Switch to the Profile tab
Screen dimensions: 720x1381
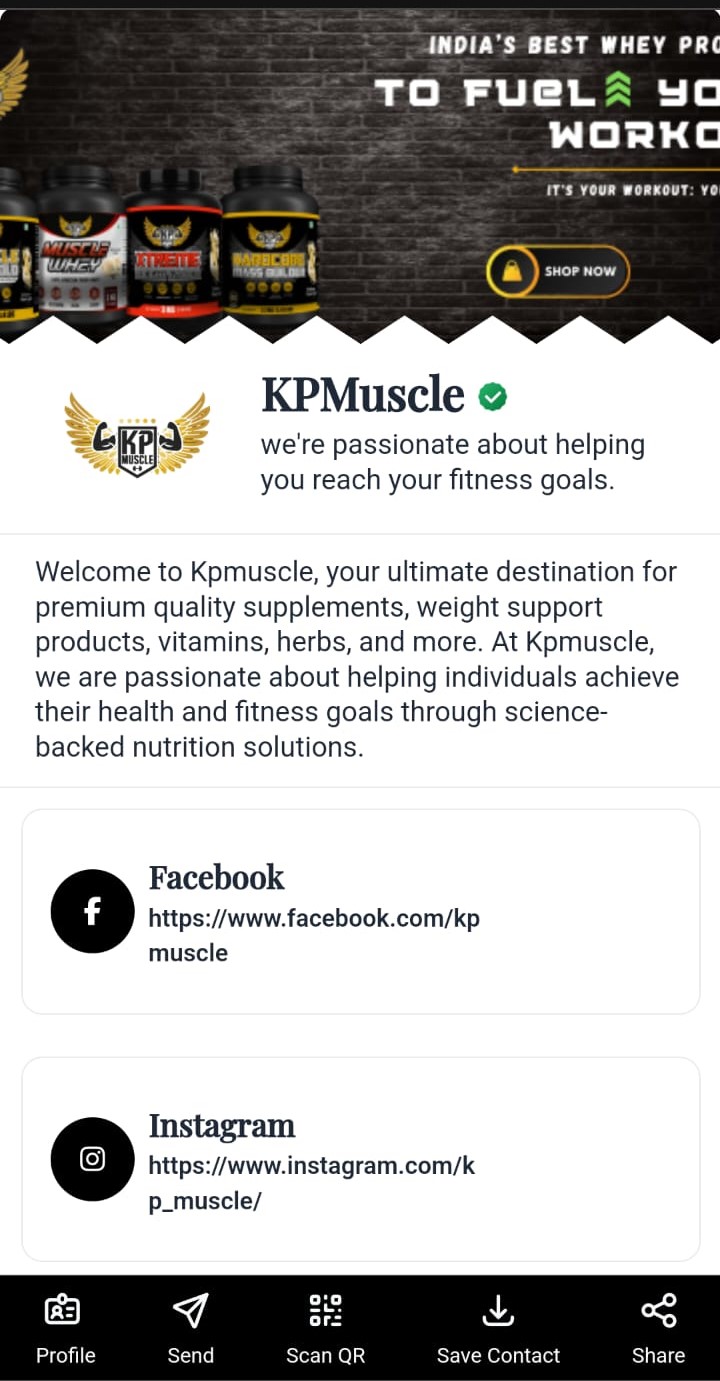[65, 1328]
